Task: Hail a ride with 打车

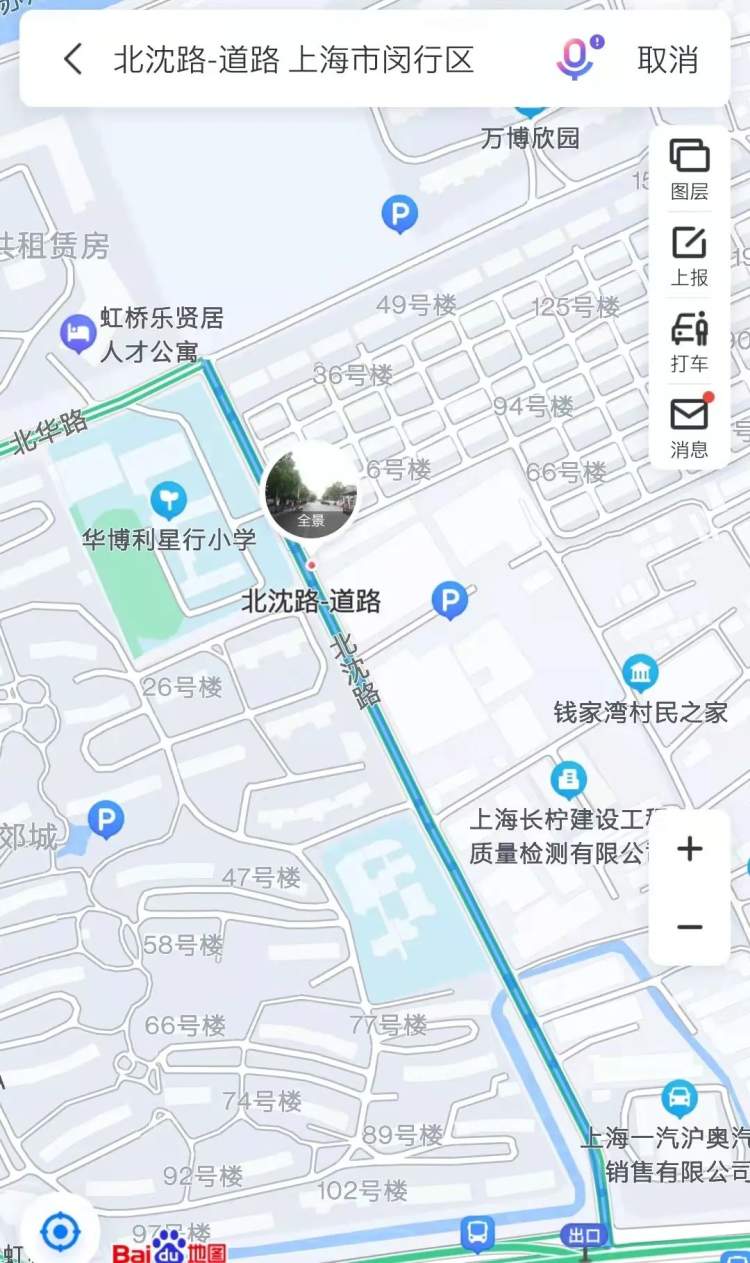Action: 689,342
